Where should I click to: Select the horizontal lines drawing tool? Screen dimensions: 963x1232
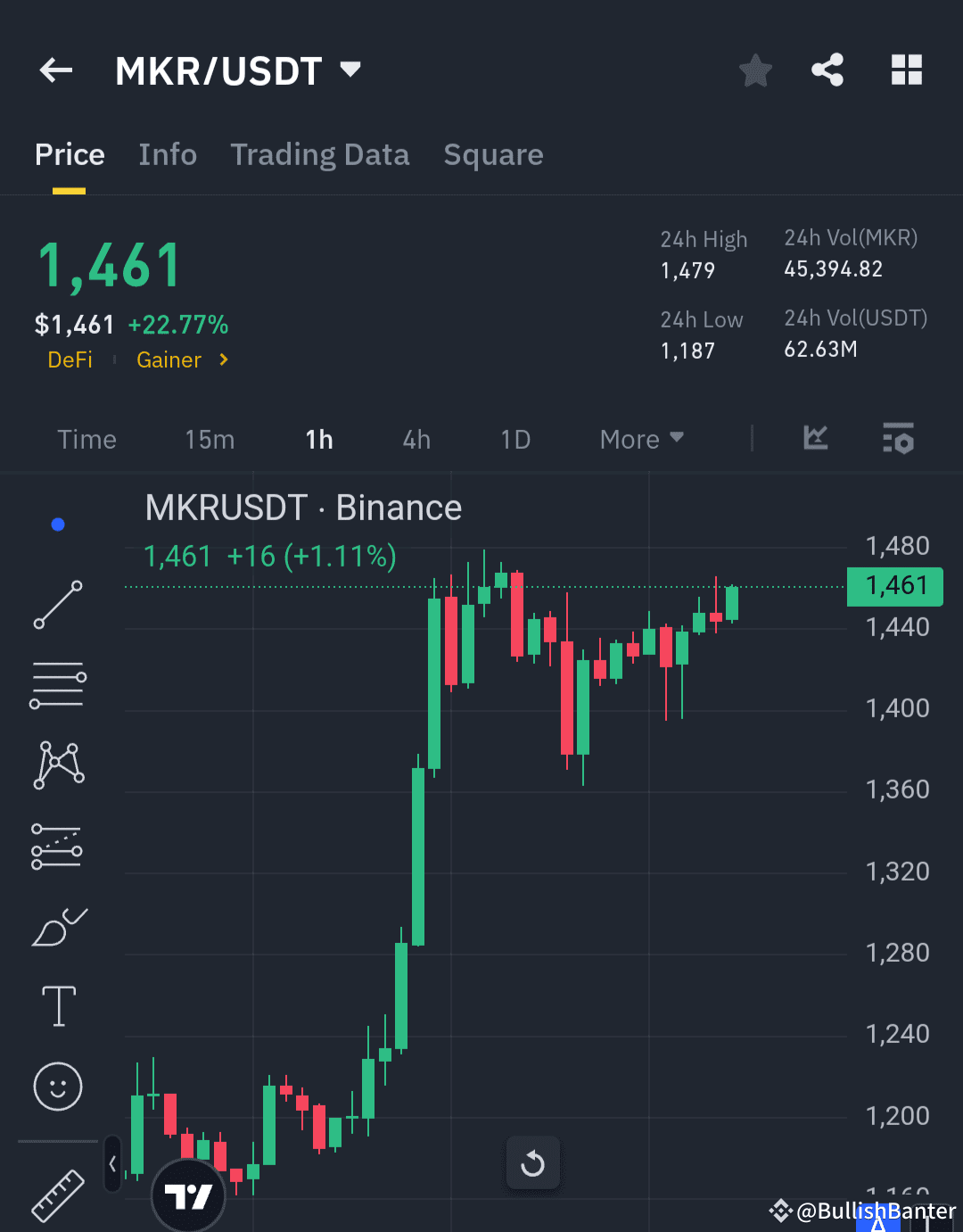(57, 683)
